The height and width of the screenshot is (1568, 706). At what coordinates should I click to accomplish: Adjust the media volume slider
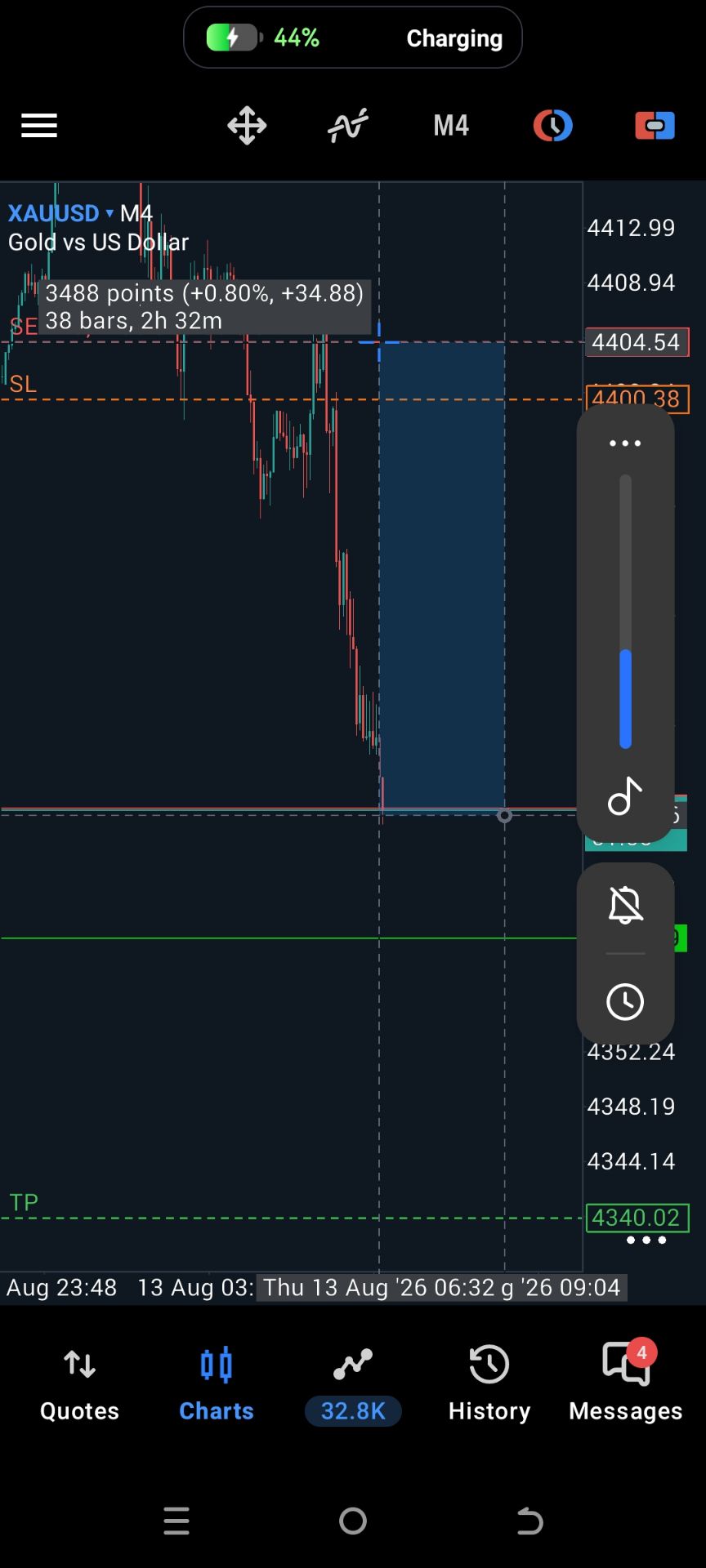coord(626,612)
